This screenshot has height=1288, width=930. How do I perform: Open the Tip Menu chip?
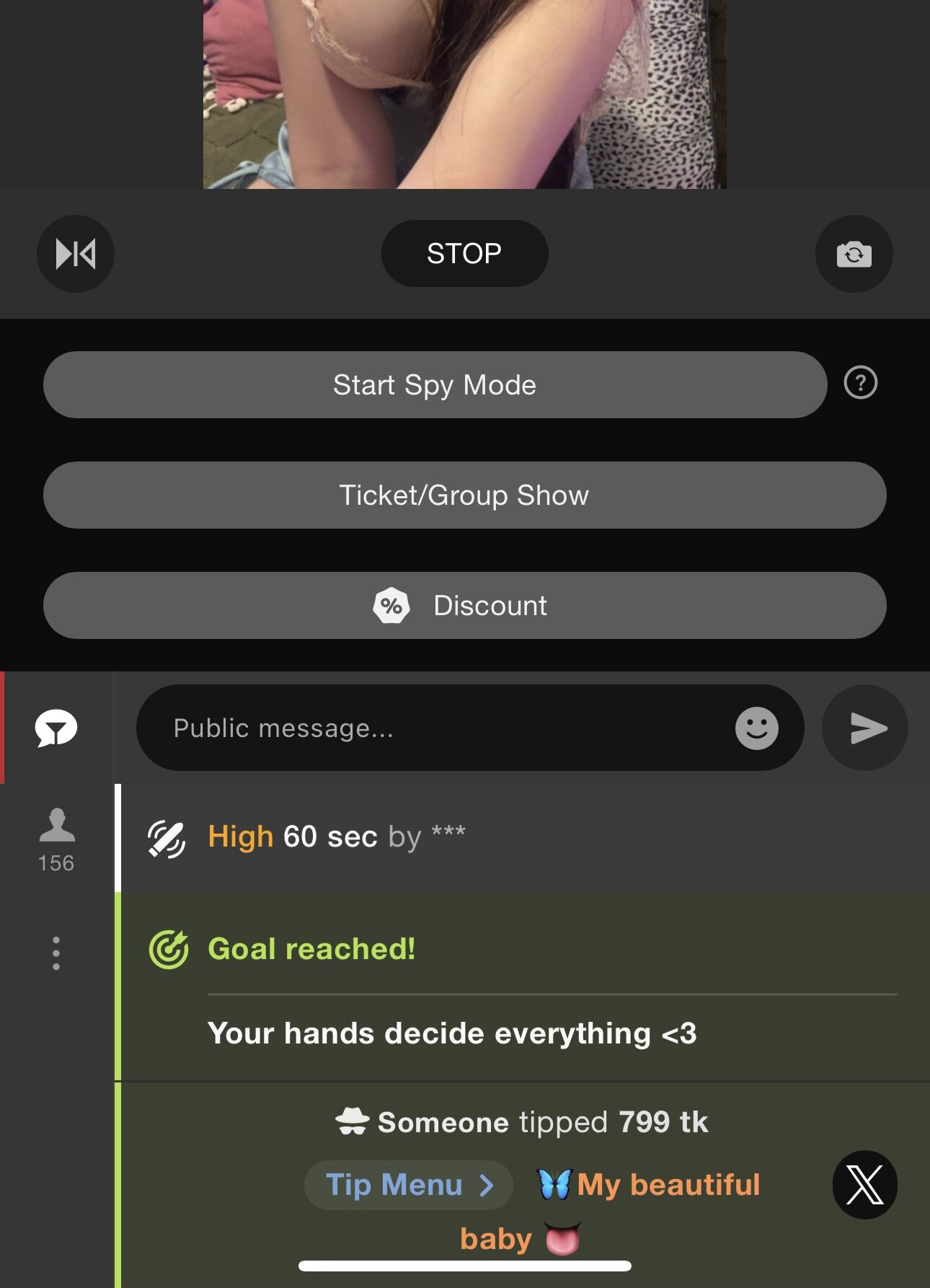pos(409,1185)
